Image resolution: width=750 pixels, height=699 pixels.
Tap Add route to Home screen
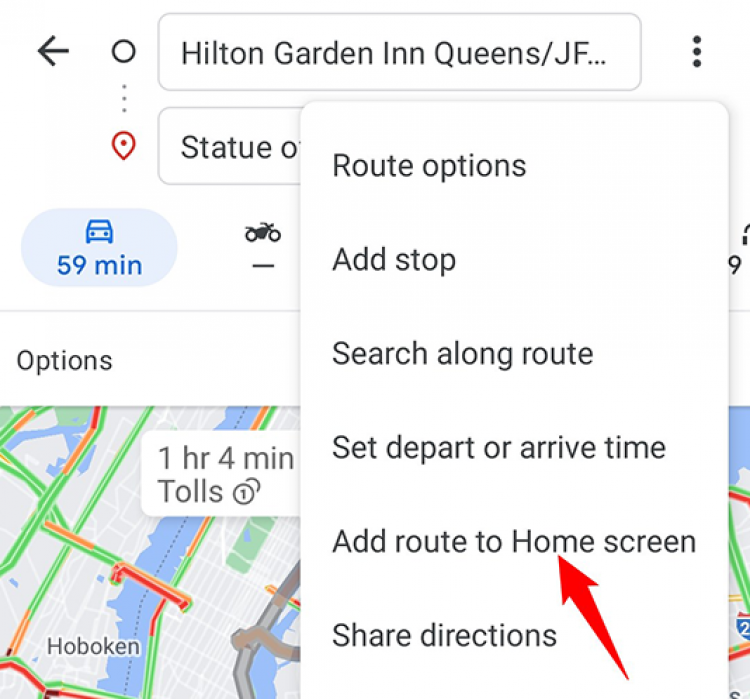click(x=513, y=542)
